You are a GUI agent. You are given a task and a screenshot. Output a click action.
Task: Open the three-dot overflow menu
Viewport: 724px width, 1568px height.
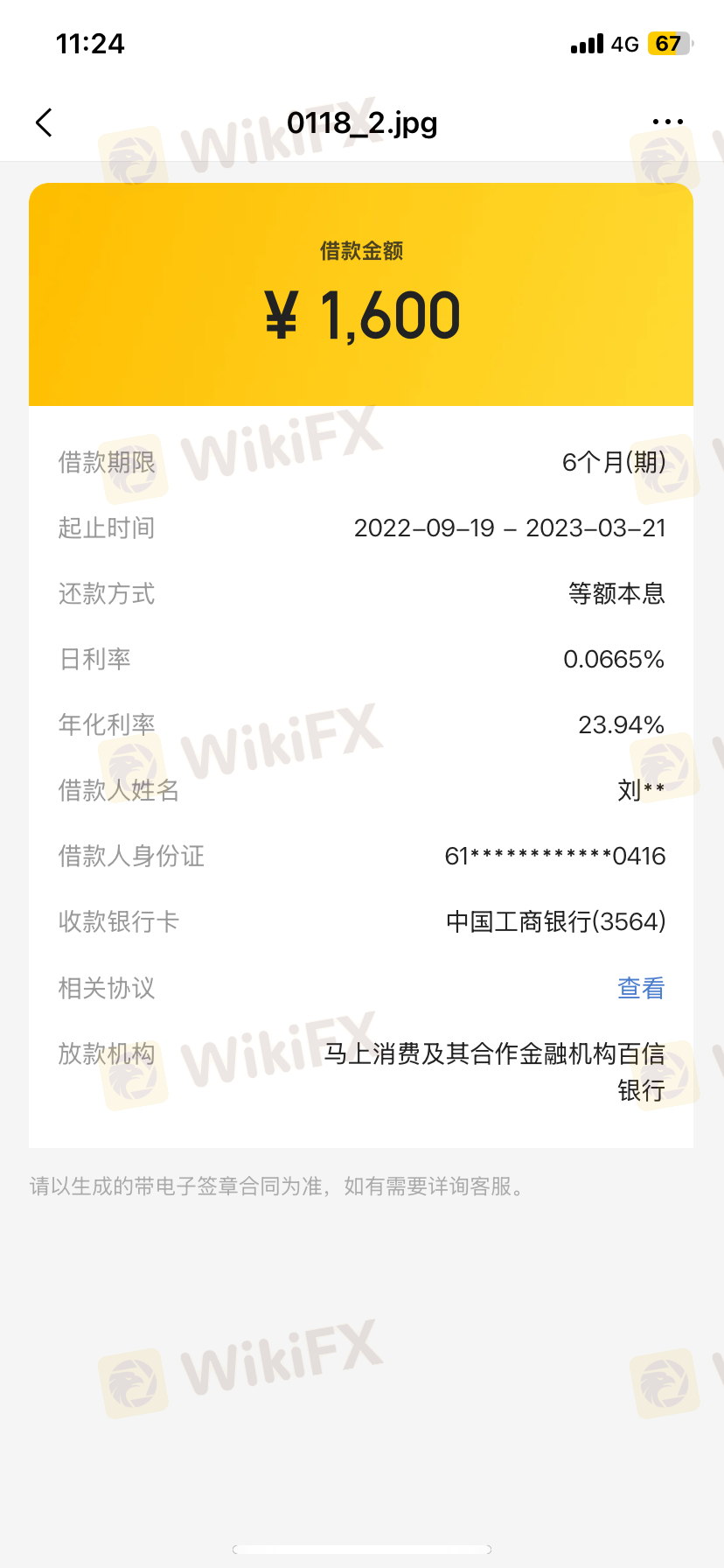point(668,122)
